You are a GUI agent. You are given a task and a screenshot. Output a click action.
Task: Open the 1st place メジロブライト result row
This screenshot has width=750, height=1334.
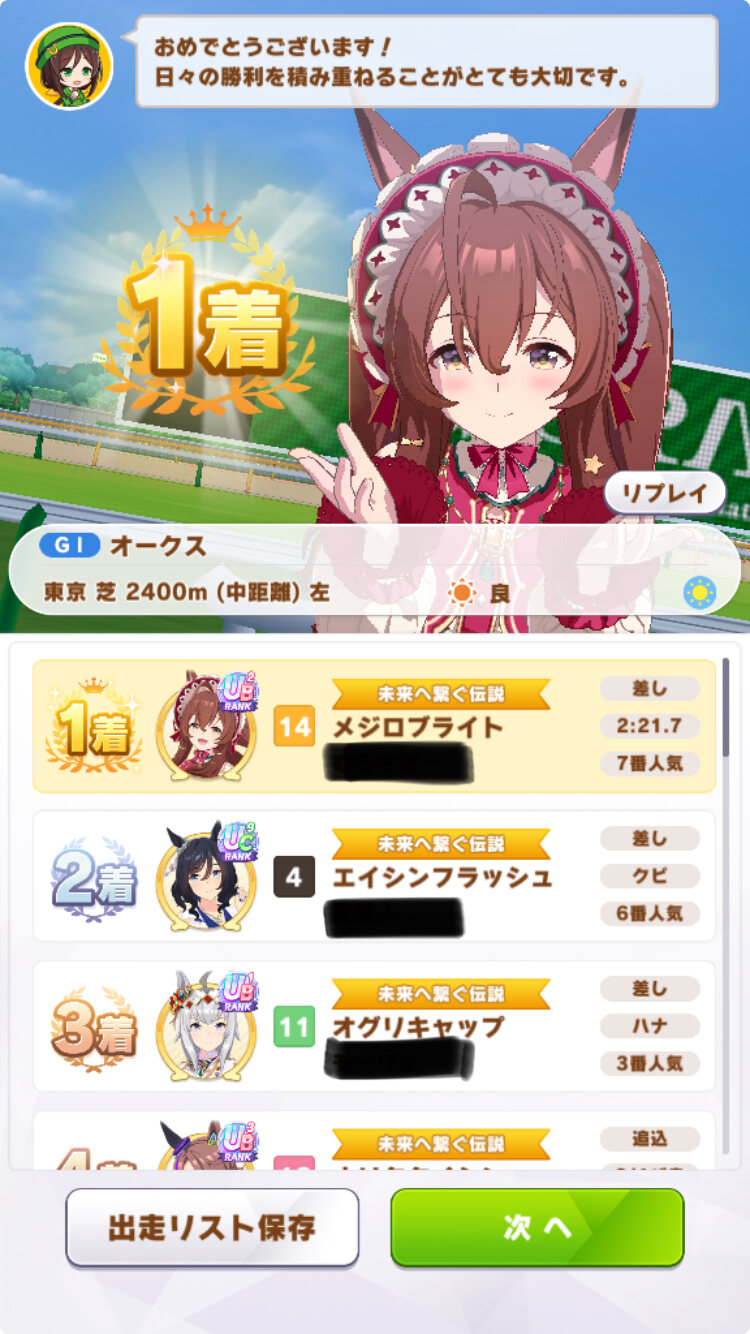(374, 726)
